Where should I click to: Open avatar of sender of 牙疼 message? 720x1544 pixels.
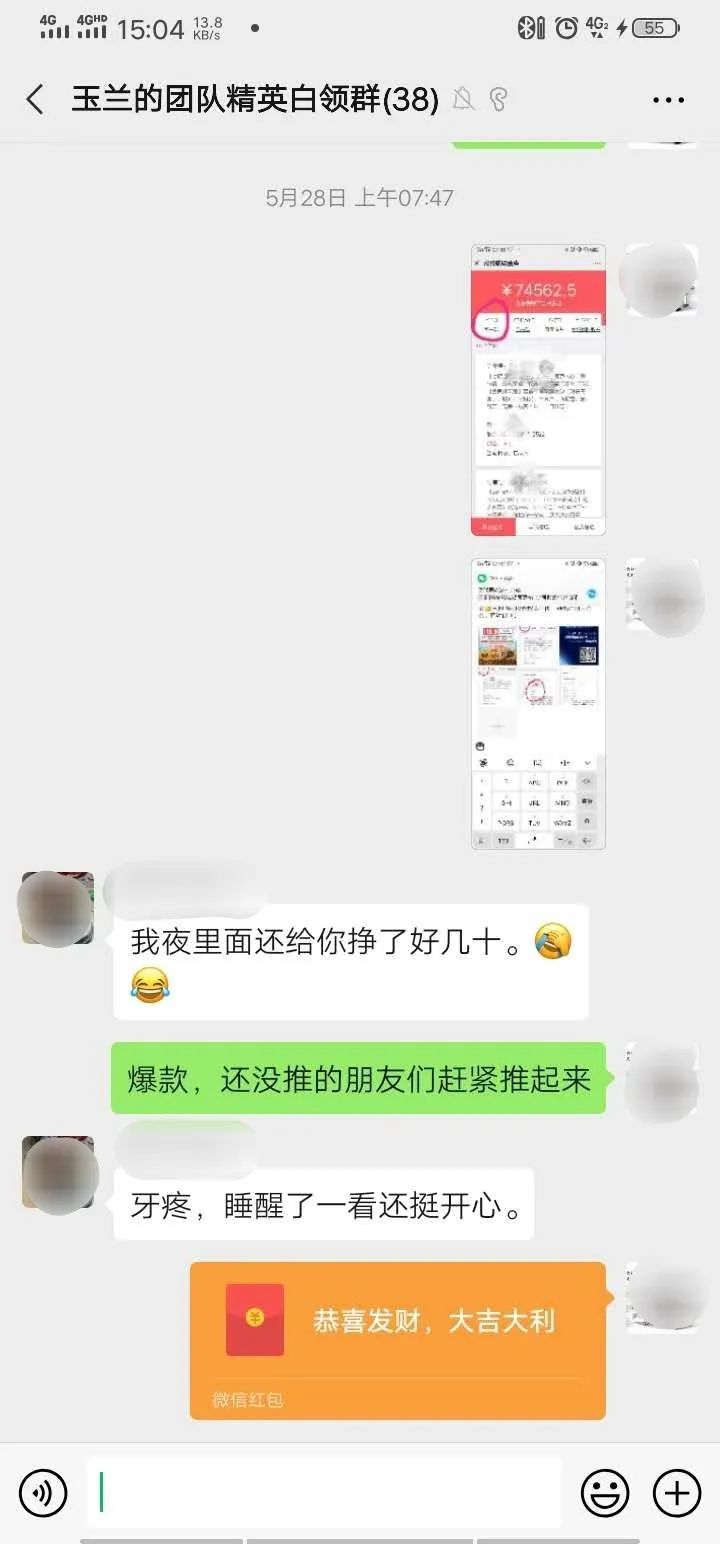pos(58,1175)
